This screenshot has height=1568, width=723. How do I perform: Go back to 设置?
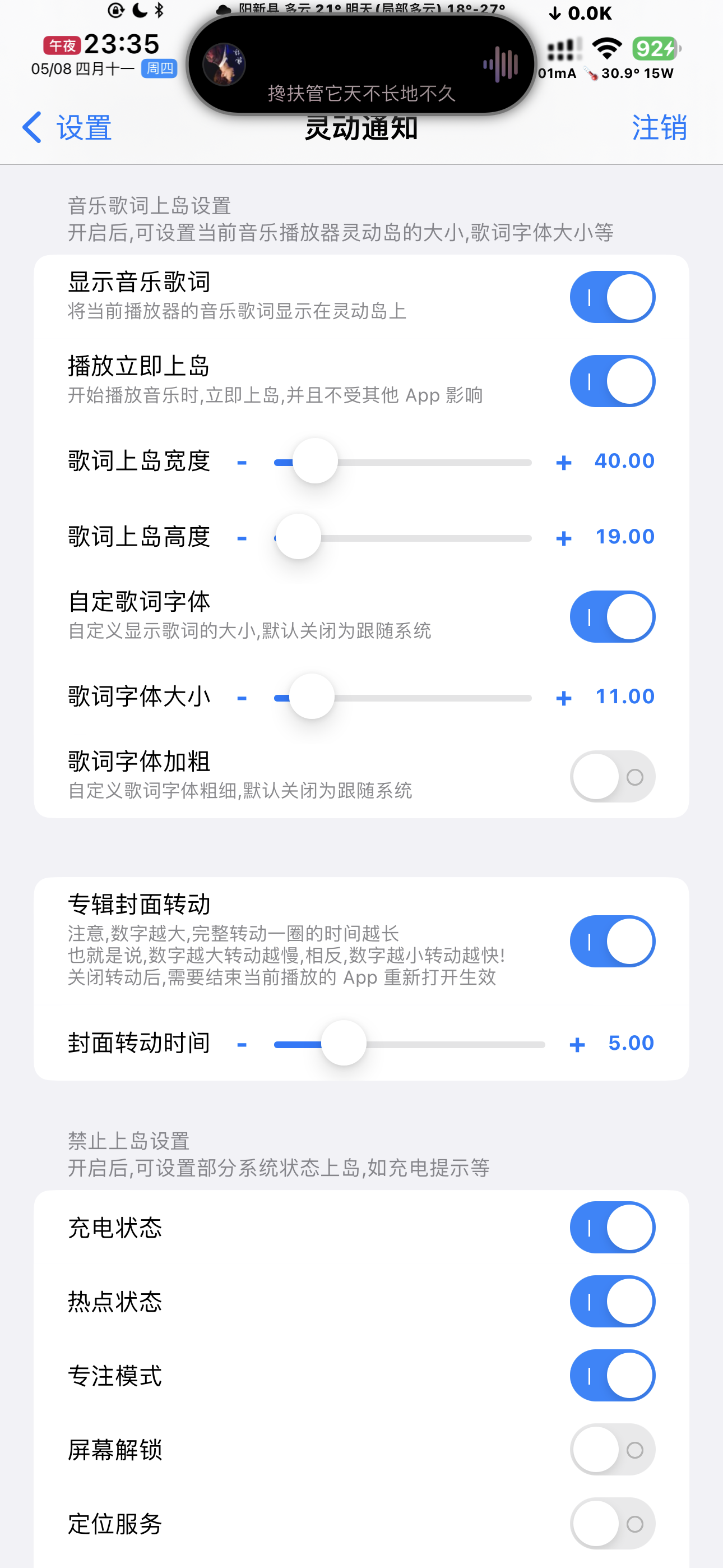tap(67, 128)
